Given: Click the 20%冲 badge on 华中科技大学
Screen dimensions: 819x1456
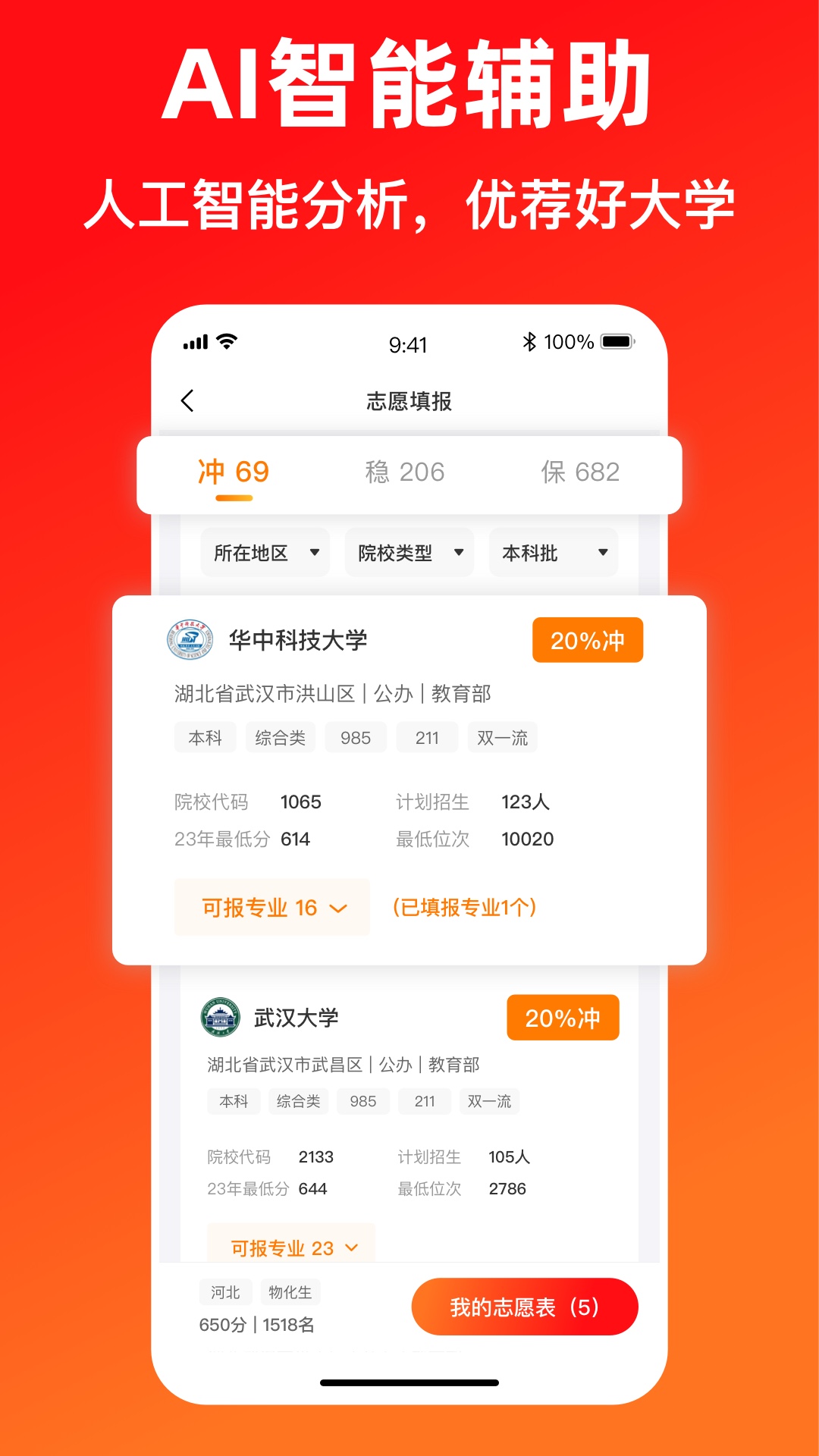Looking at the screenshot, I should coord(586,640).
